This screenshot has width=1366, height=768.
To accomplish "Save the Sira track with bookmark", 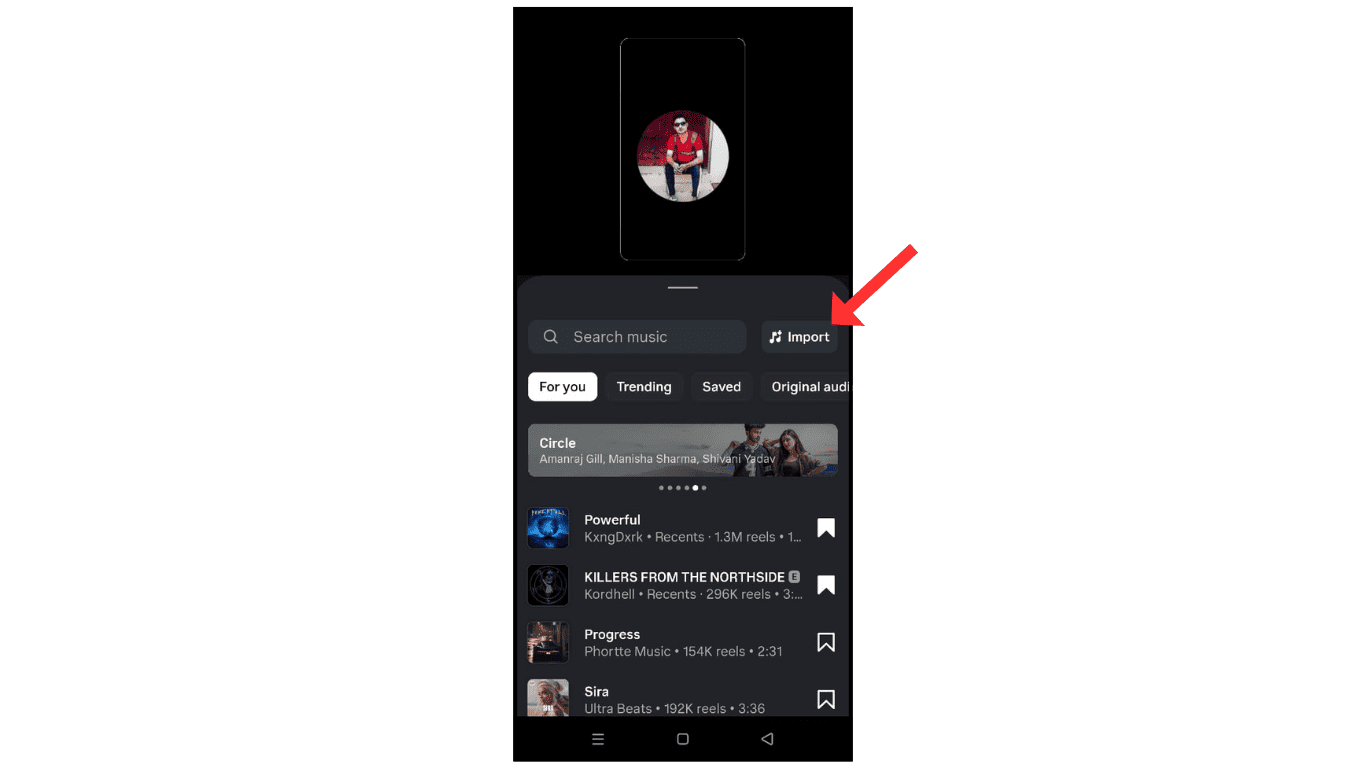I will pos(826,699).
